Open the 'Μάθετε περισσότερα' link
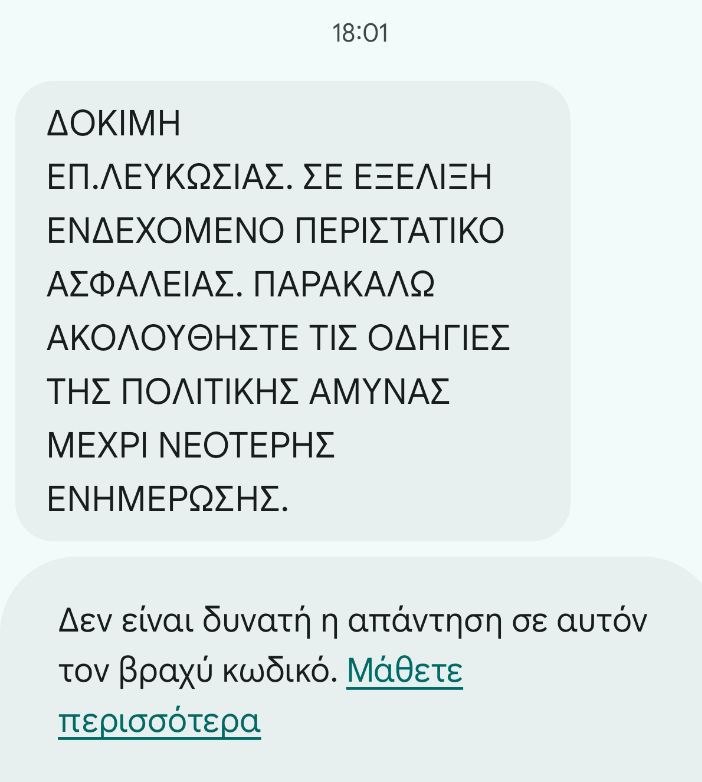 [x=404, y=671]
